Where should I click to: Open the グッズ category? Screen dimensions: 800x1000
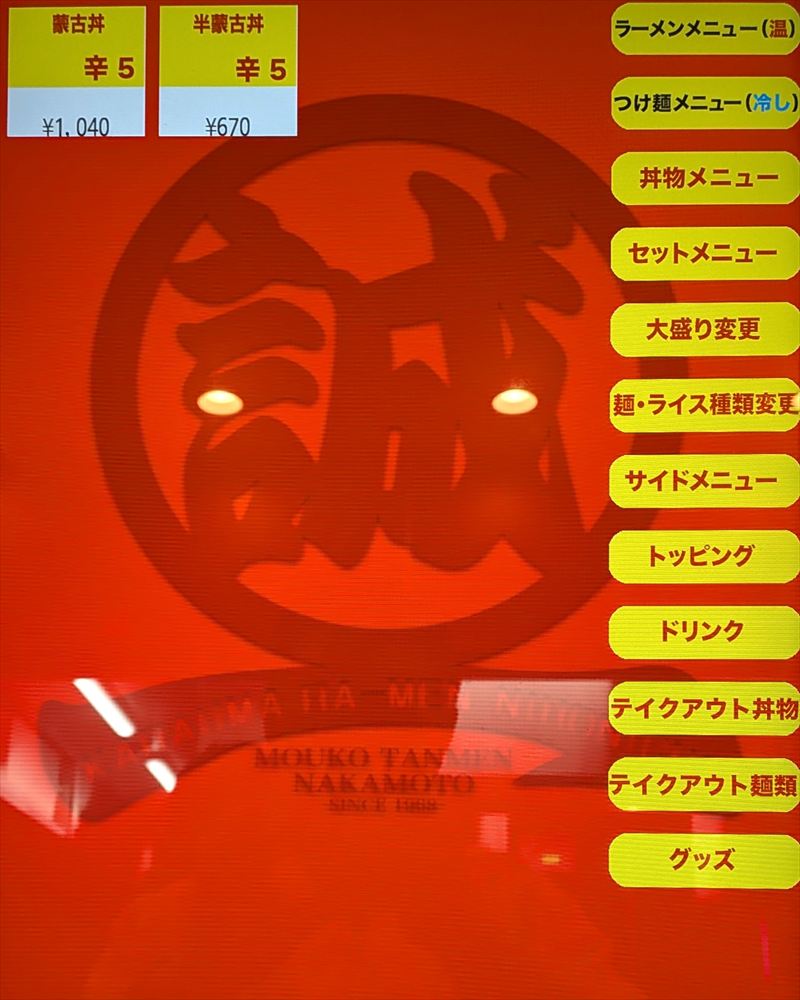704,858
